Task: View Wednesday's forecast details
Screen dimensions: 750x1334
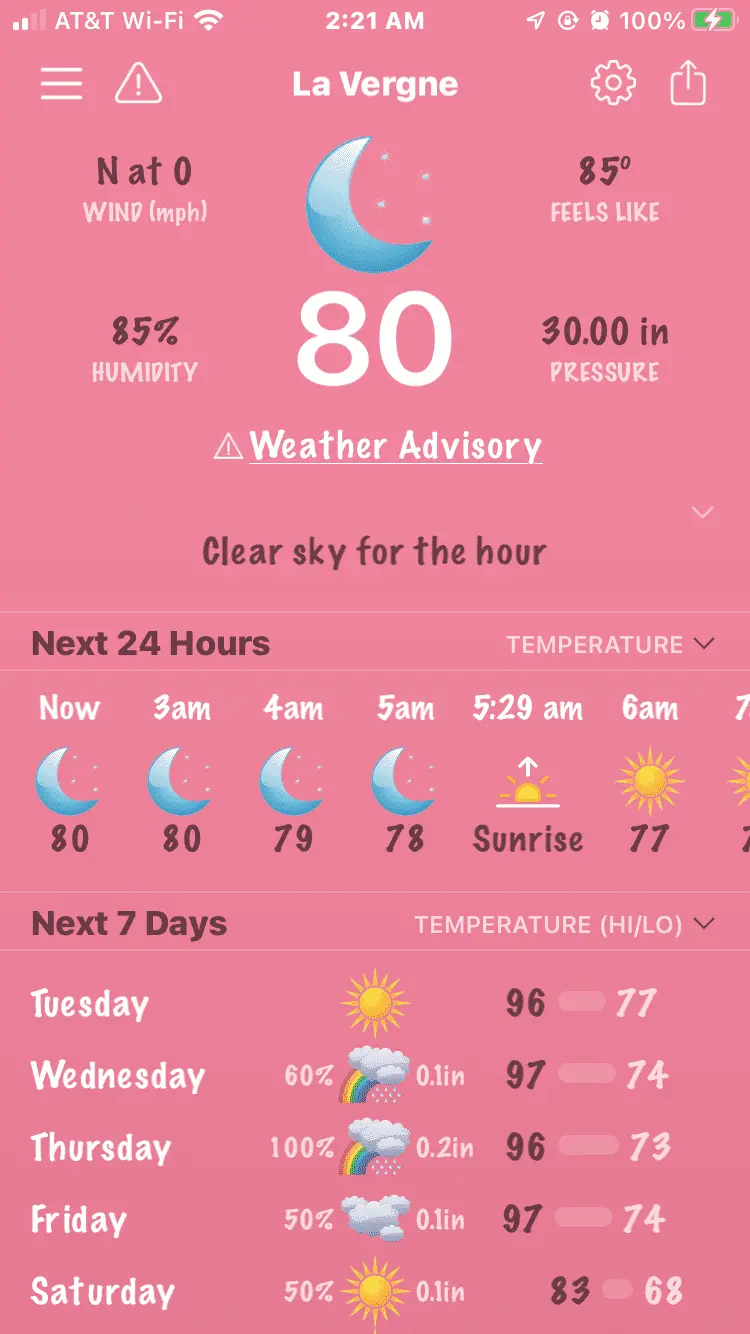Action: [118, 1076]
